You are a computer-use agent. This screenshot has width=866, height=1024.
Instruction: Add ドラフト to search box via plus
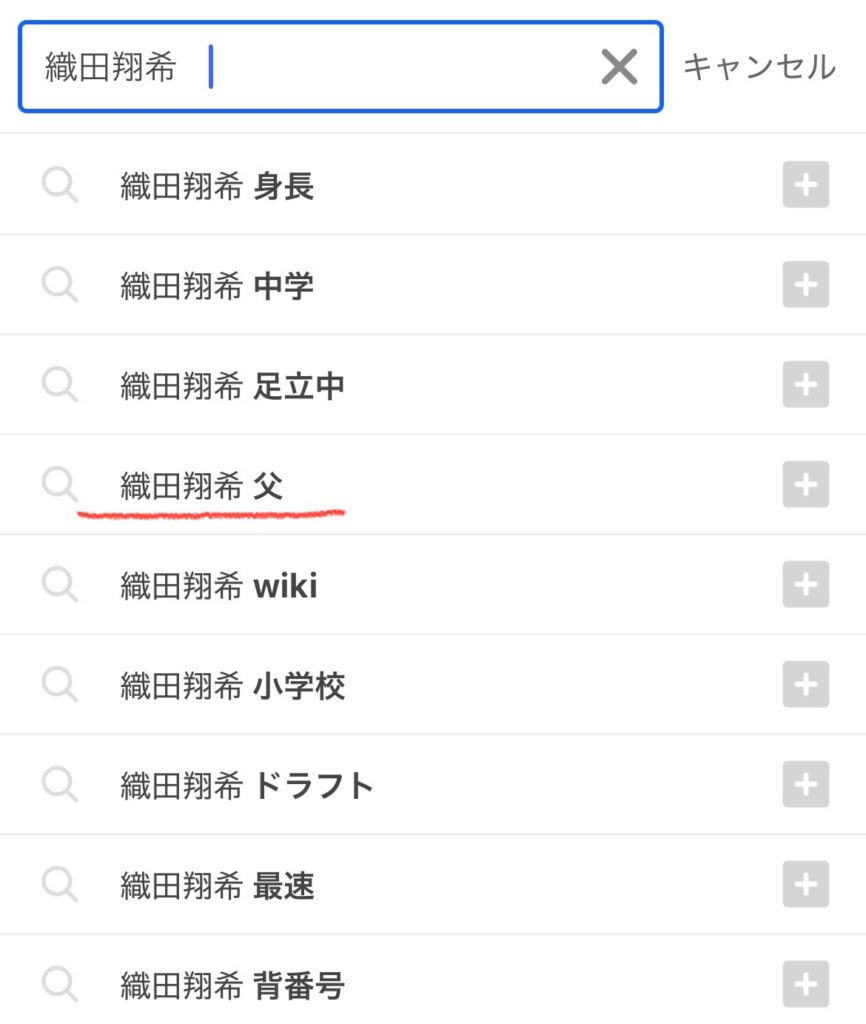[x=805, y=786]
